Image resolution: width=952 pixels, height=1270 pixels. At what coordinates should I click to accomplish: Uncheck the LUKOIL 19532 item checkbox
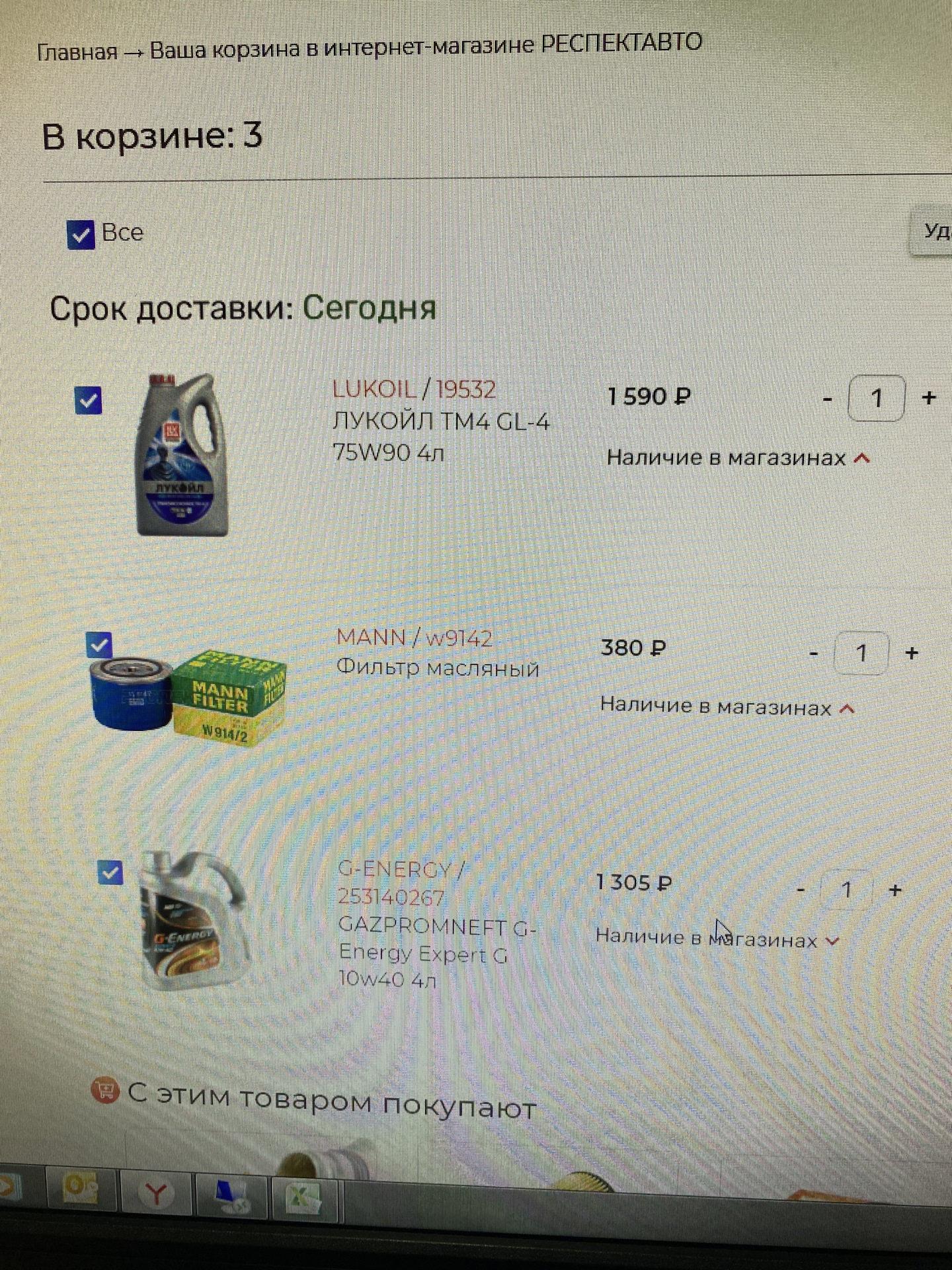[89, 401]
